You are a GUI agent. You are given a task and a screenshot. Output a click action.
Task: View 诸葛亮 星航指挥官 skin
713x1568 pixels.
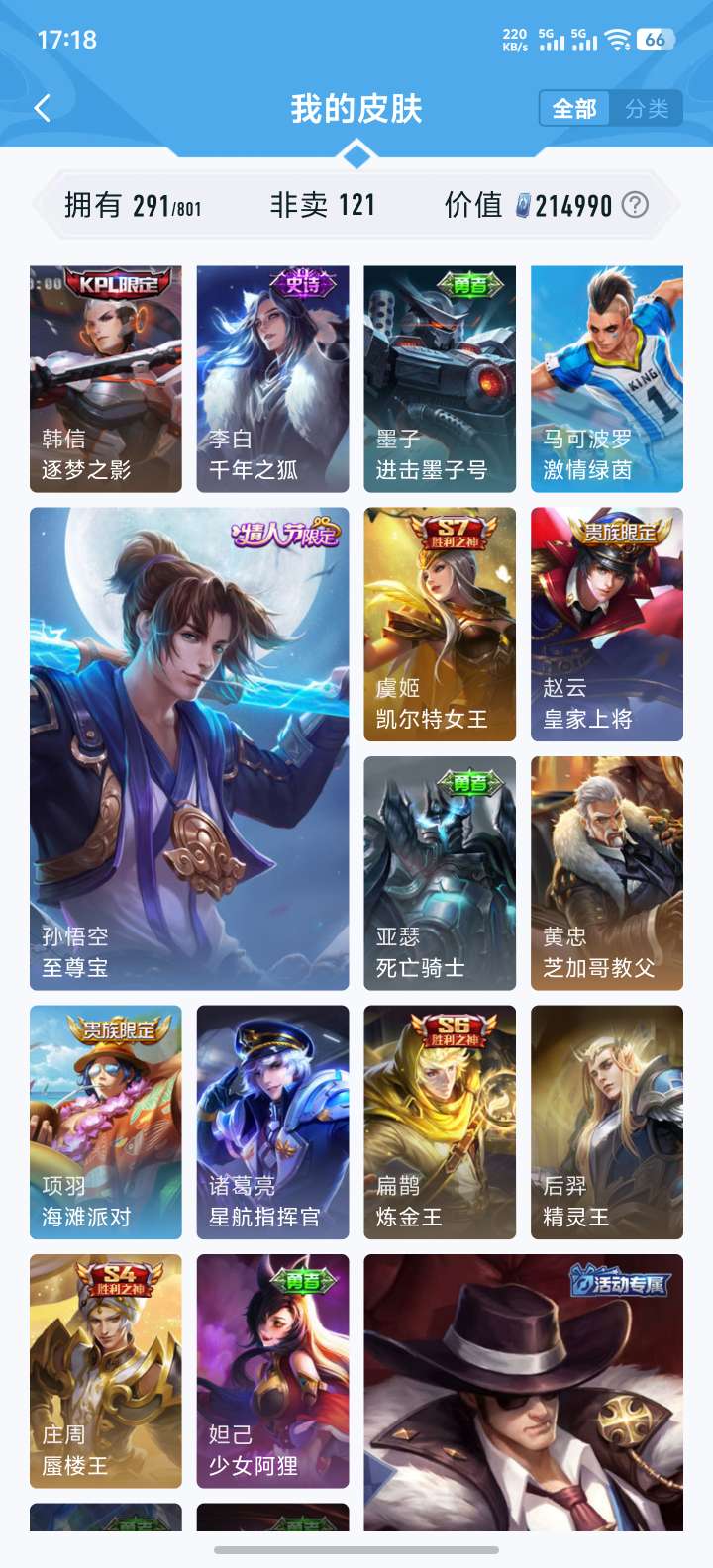(x=273, y=1123)
